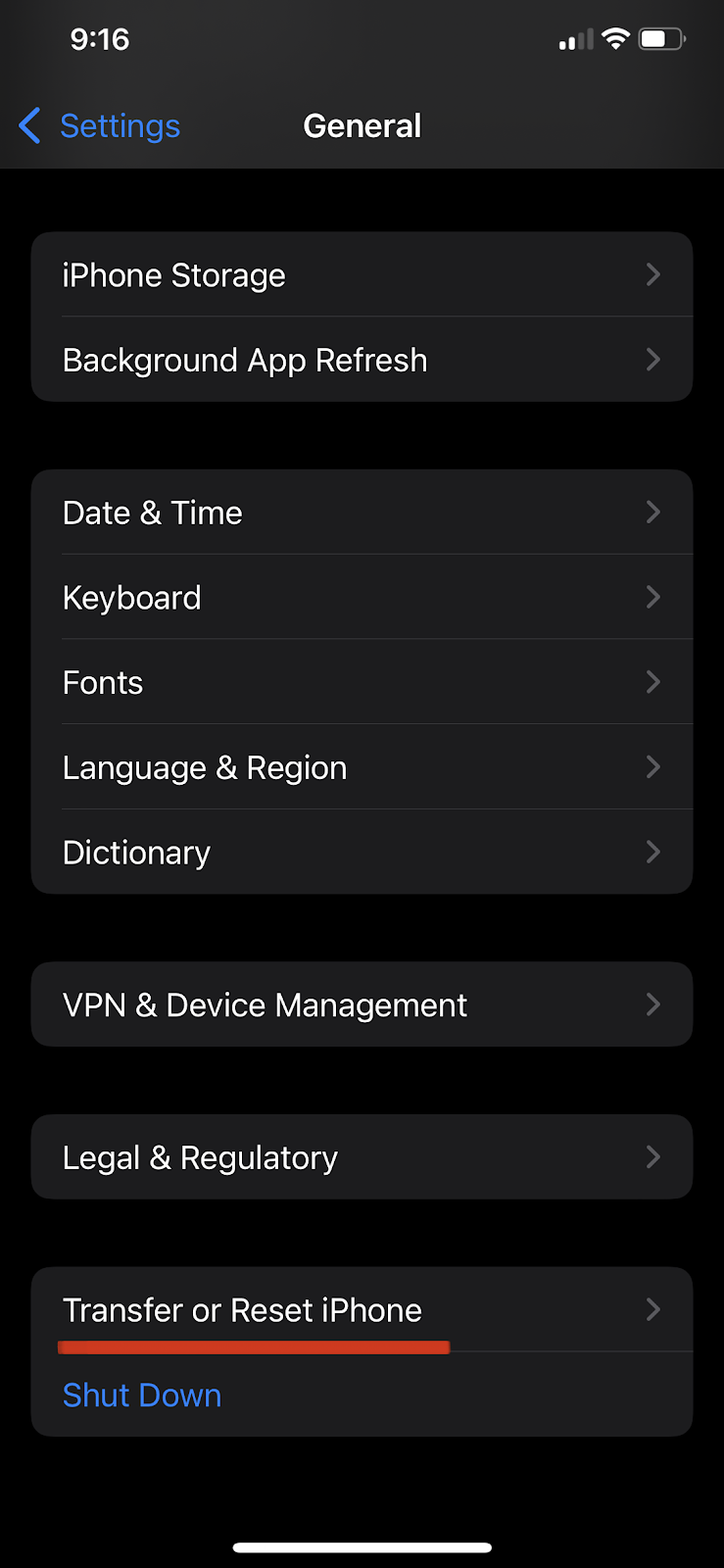Screen dimensions: 724x1568
Task: Open Date & Time settings
Action: pos(362,513)
